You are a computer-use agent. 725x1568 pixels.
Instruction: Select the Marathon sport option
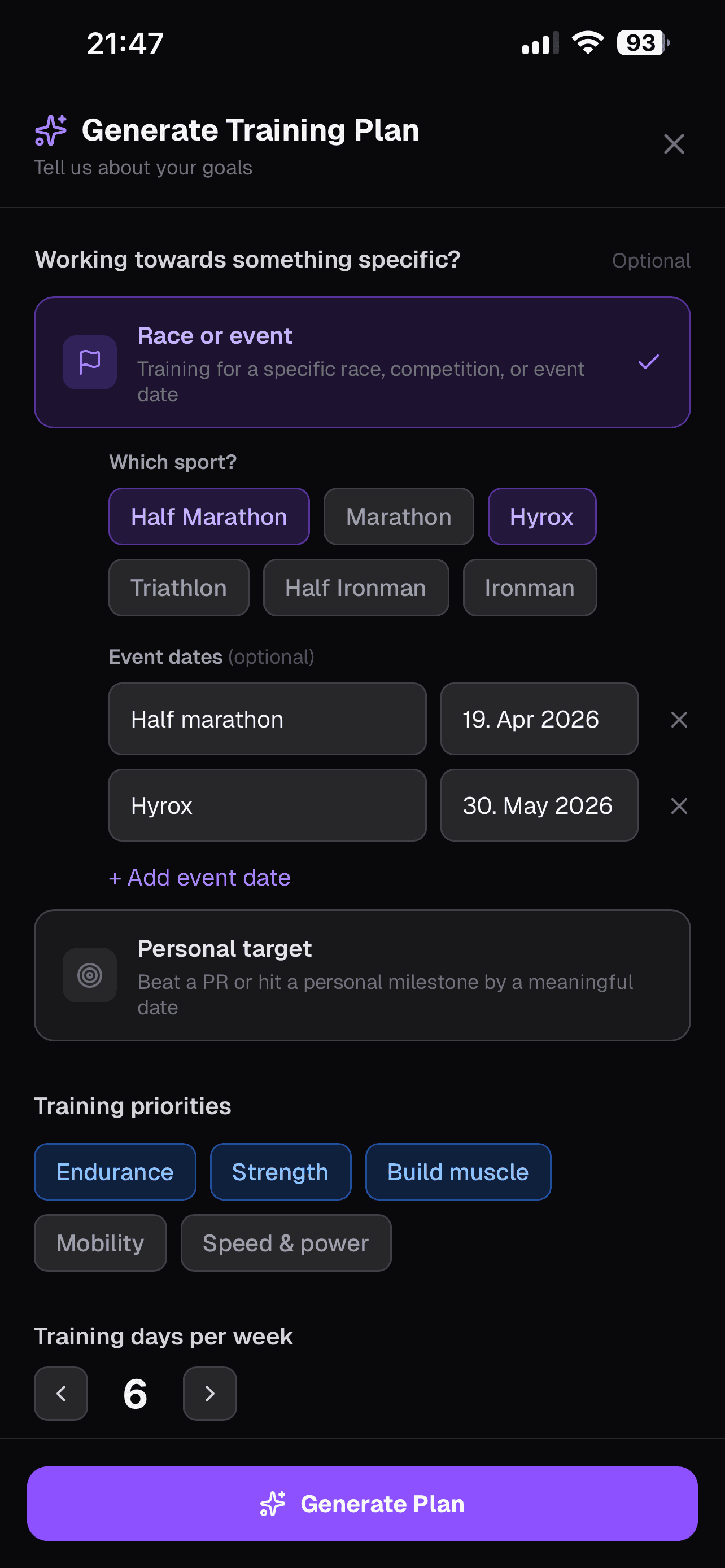(398, 516)
